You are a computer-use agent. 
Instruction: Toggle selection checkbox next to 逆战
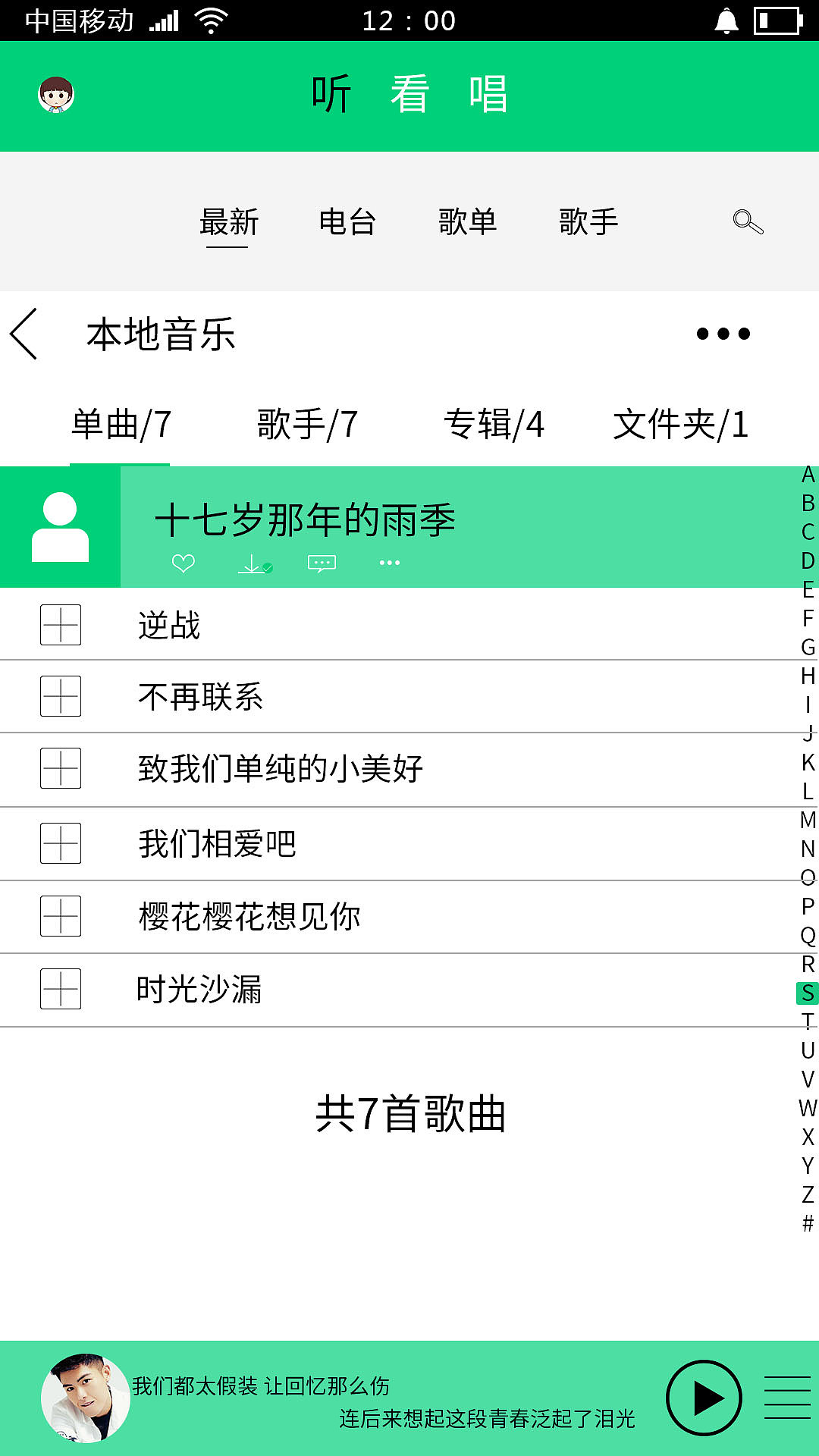[61, 624]
